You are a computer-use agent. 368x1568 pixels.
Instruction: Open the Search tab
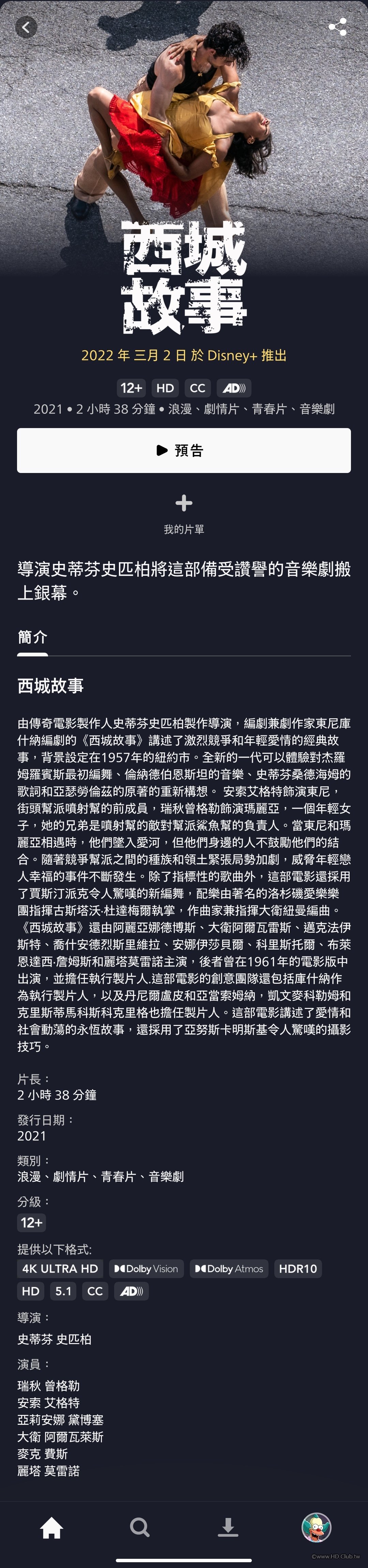(x=139, y=1527)
